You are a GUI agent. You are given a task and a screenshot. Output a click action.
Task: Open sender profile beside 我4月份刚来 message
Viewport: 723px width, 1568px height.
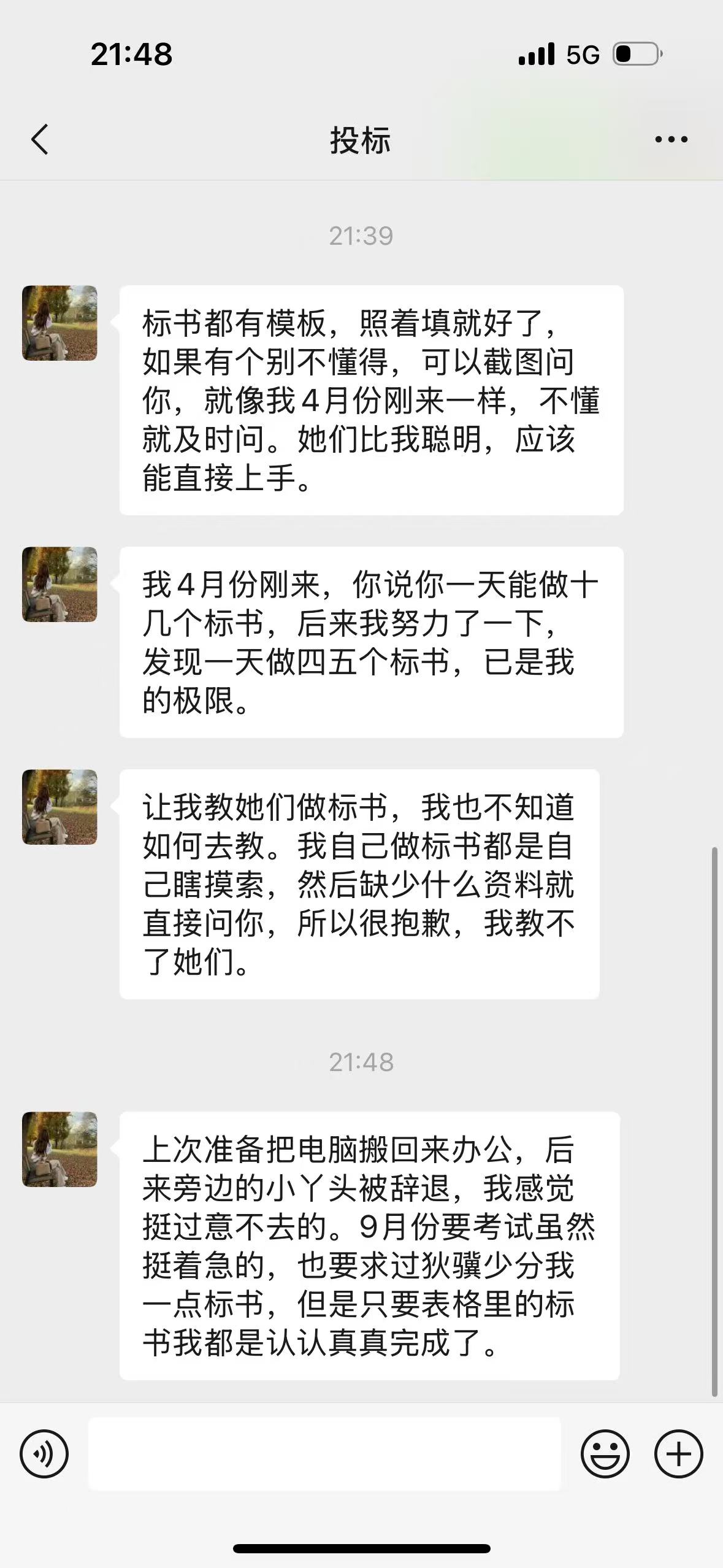click(59, 585)
